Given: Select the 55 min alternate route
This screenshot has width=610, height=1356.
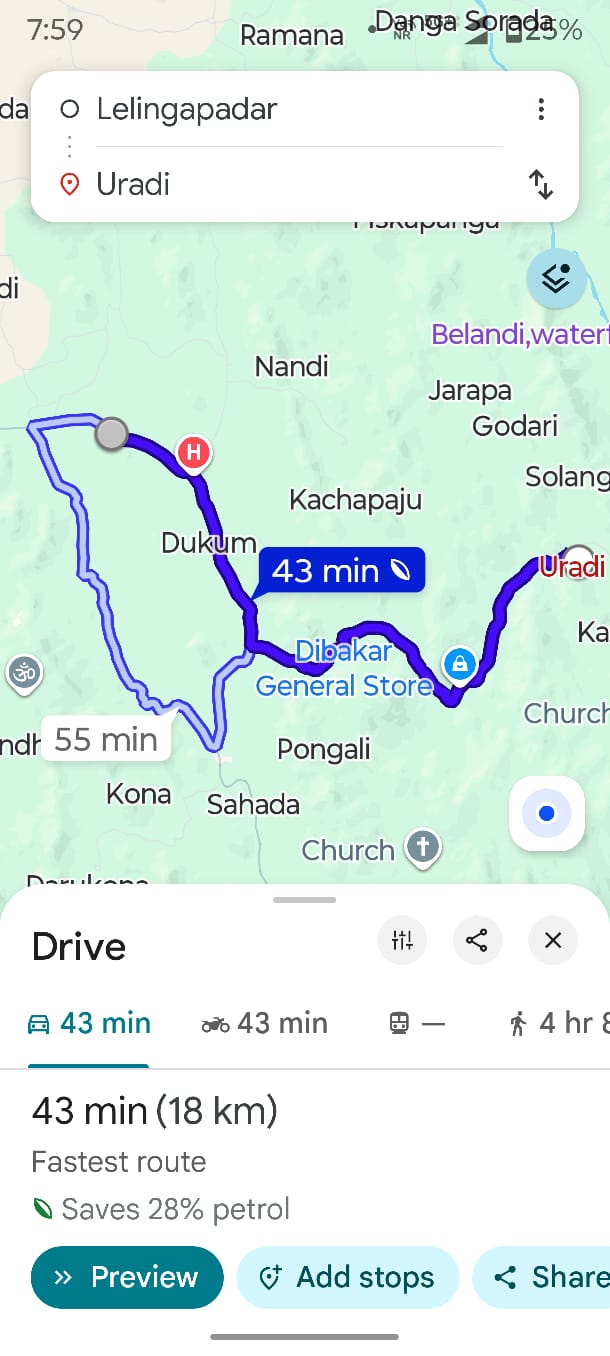Looking at the screenshot, I should click(x=105, y=740).
